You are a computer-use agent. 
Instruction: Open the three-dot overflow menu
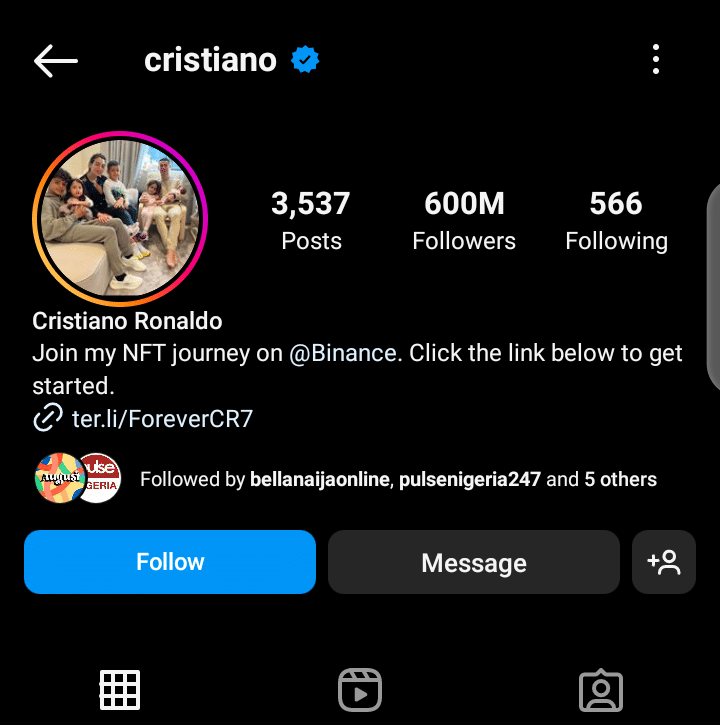656,60
